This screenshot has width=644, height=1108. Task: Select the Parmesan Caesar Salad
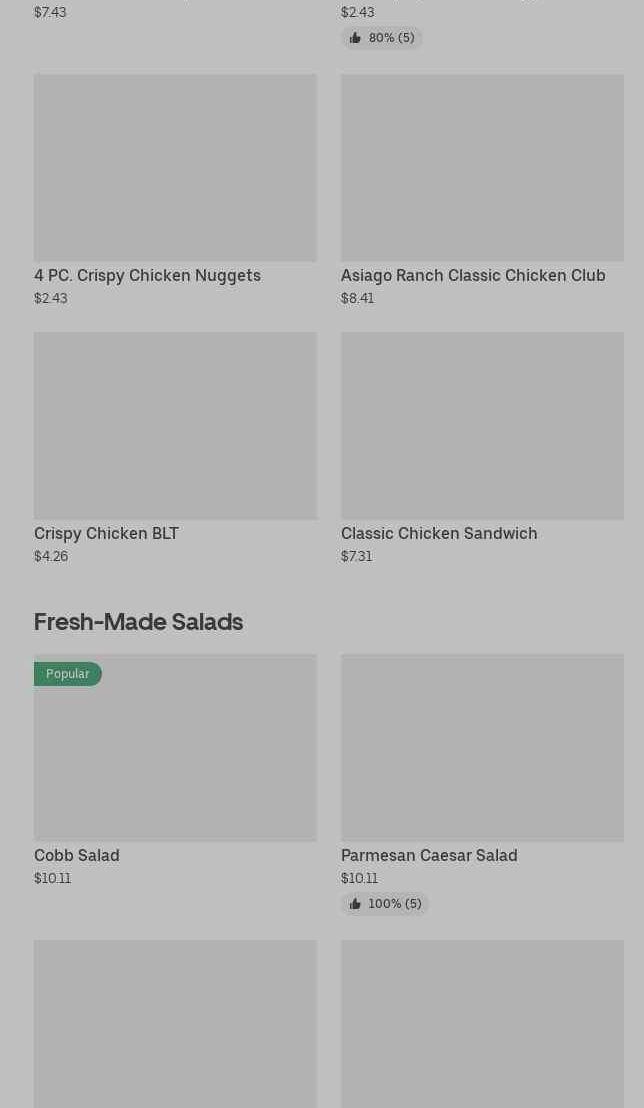tap(482, 748)
